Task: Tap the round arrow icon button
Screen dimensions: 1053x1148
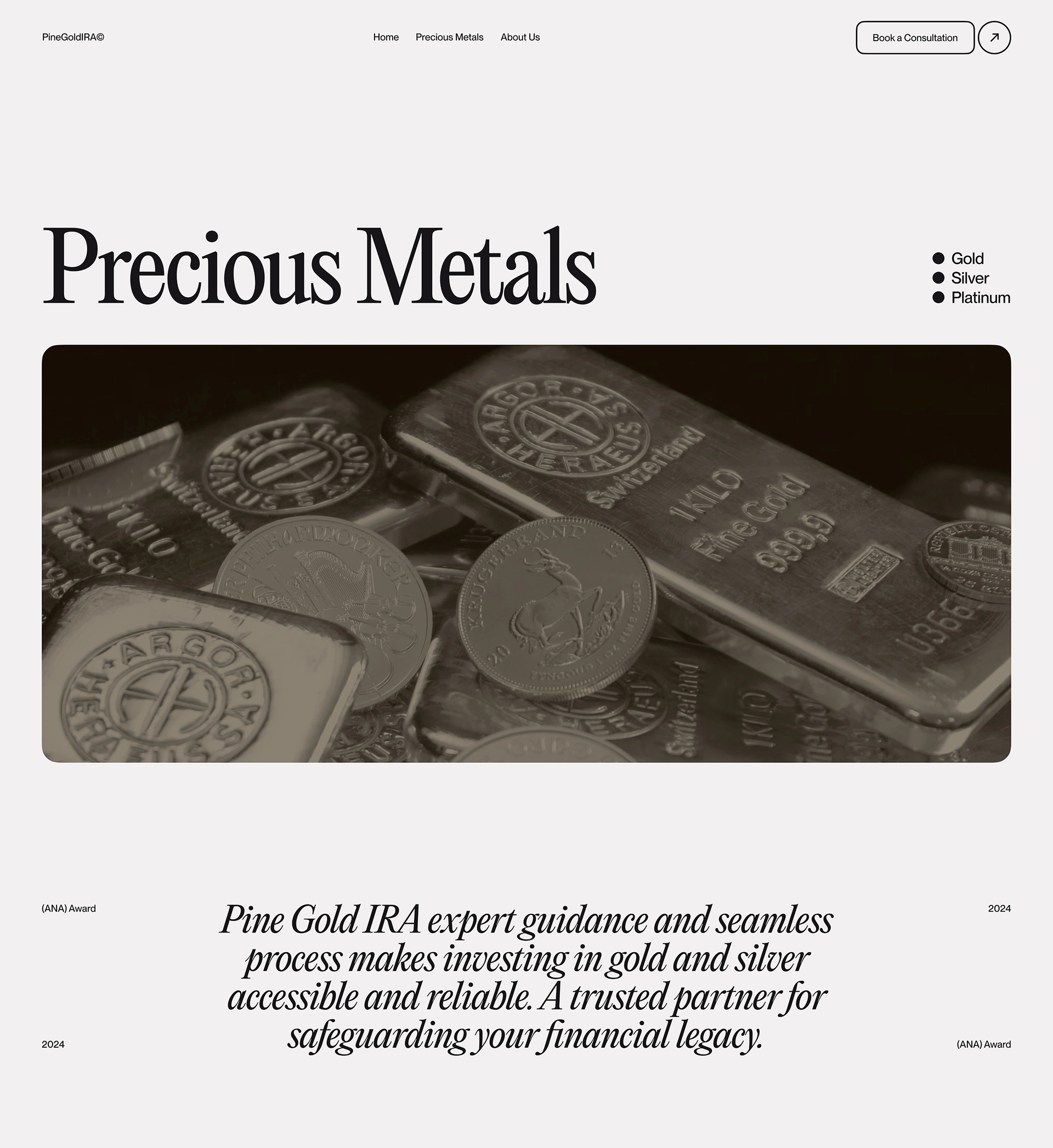Action: [x=994, y=38]
